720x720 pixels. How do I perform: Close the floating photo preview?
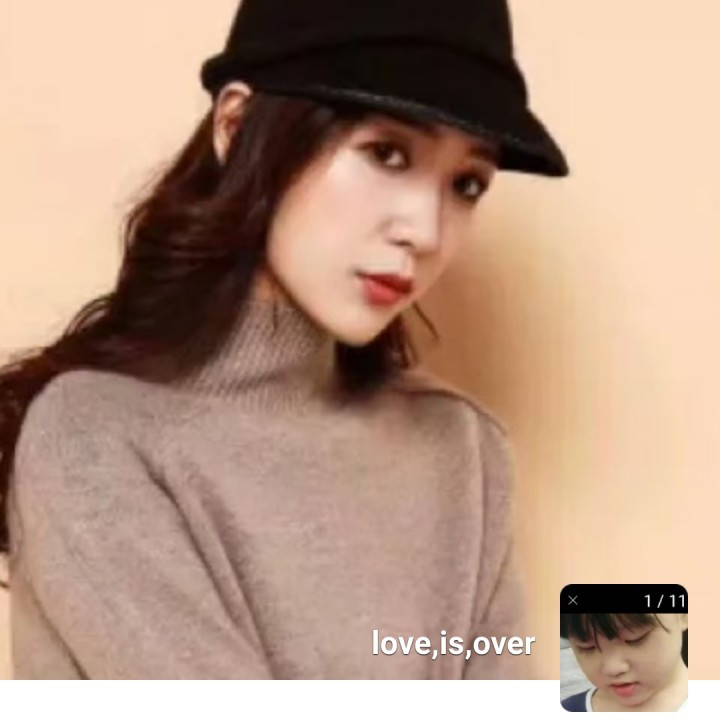tap(573, 600)
